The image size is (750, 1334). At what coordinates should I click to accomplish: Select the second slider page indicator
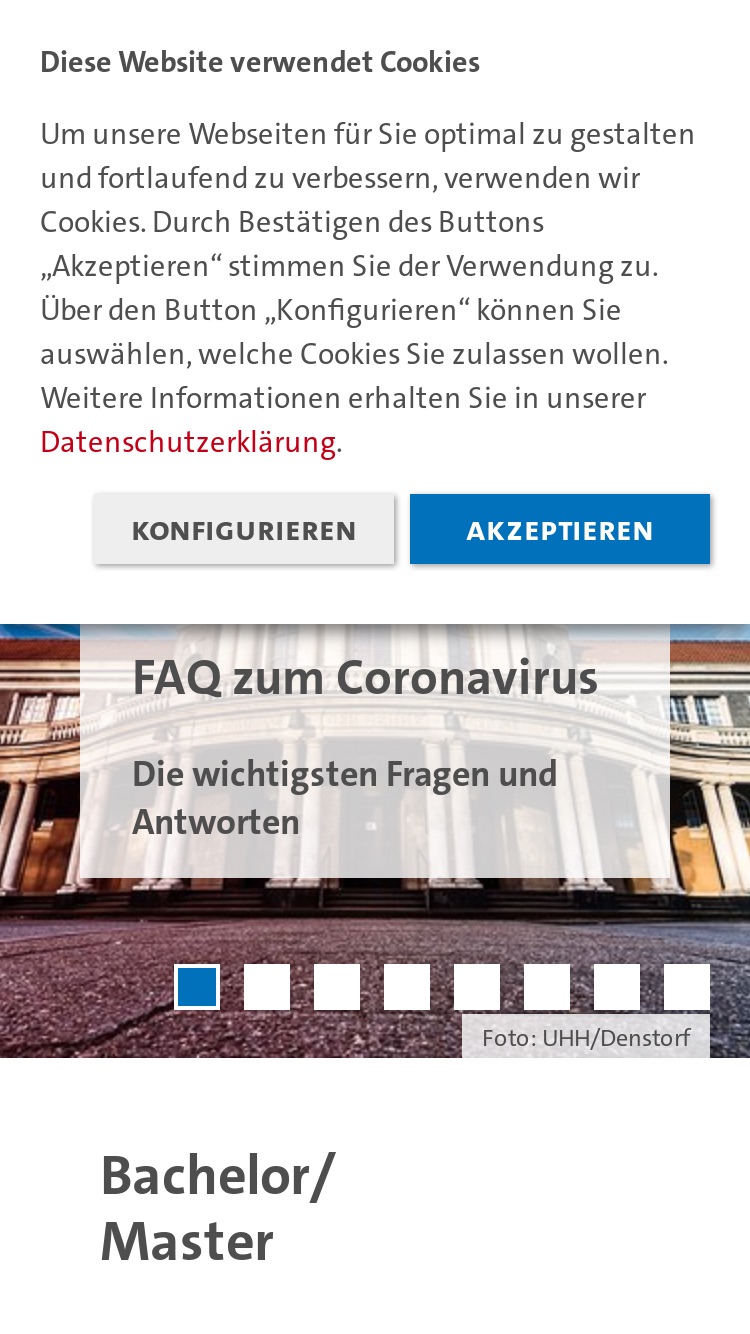pyautogui.click(x=267, y=987)
